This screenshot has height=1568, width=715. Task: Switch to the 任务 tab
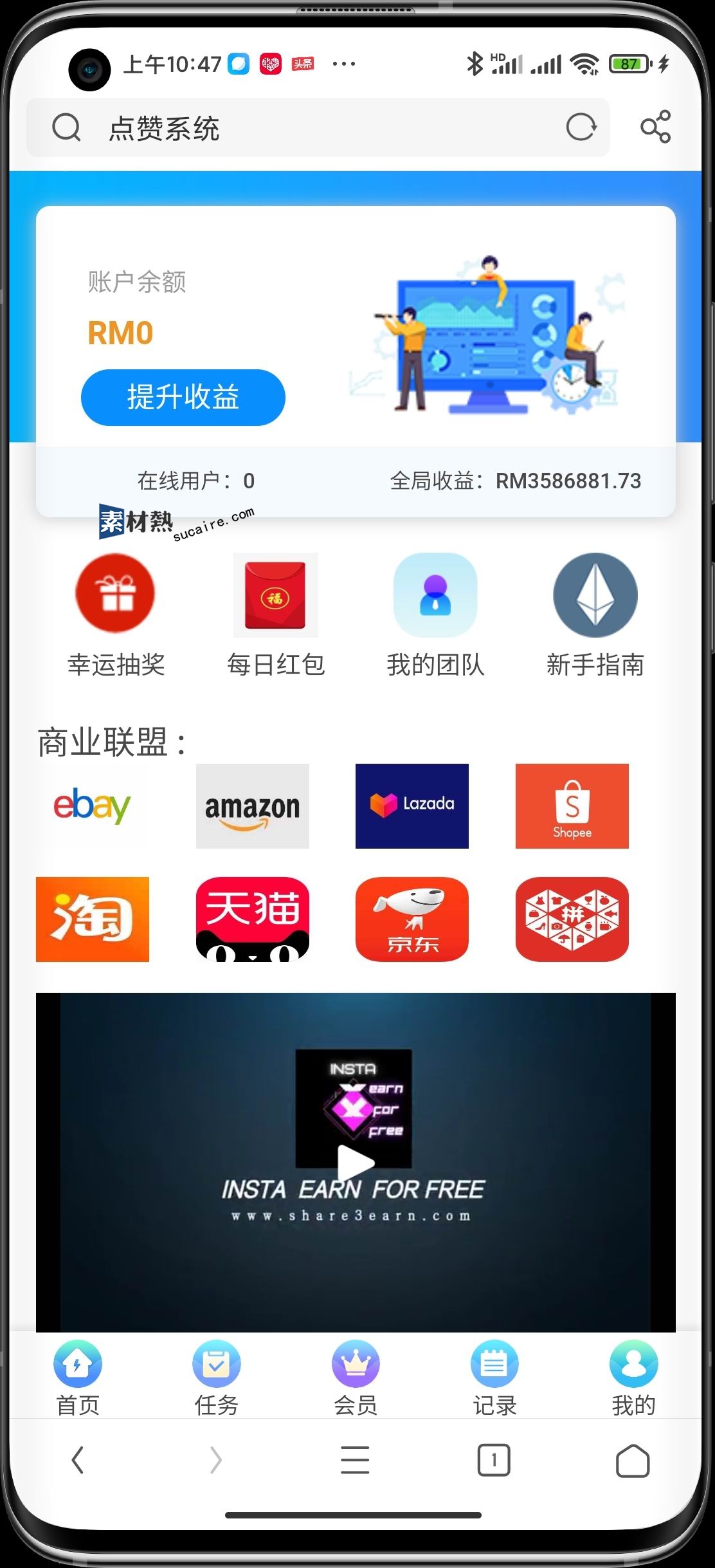point(217,1378)
